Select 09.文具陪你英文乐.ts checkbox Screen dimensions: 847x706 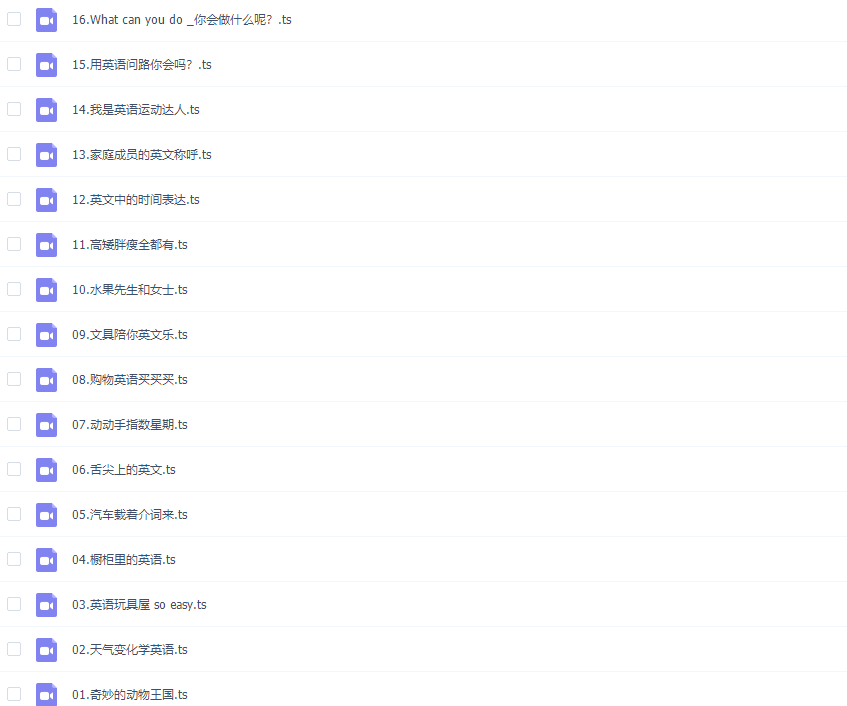pos(14,334)
